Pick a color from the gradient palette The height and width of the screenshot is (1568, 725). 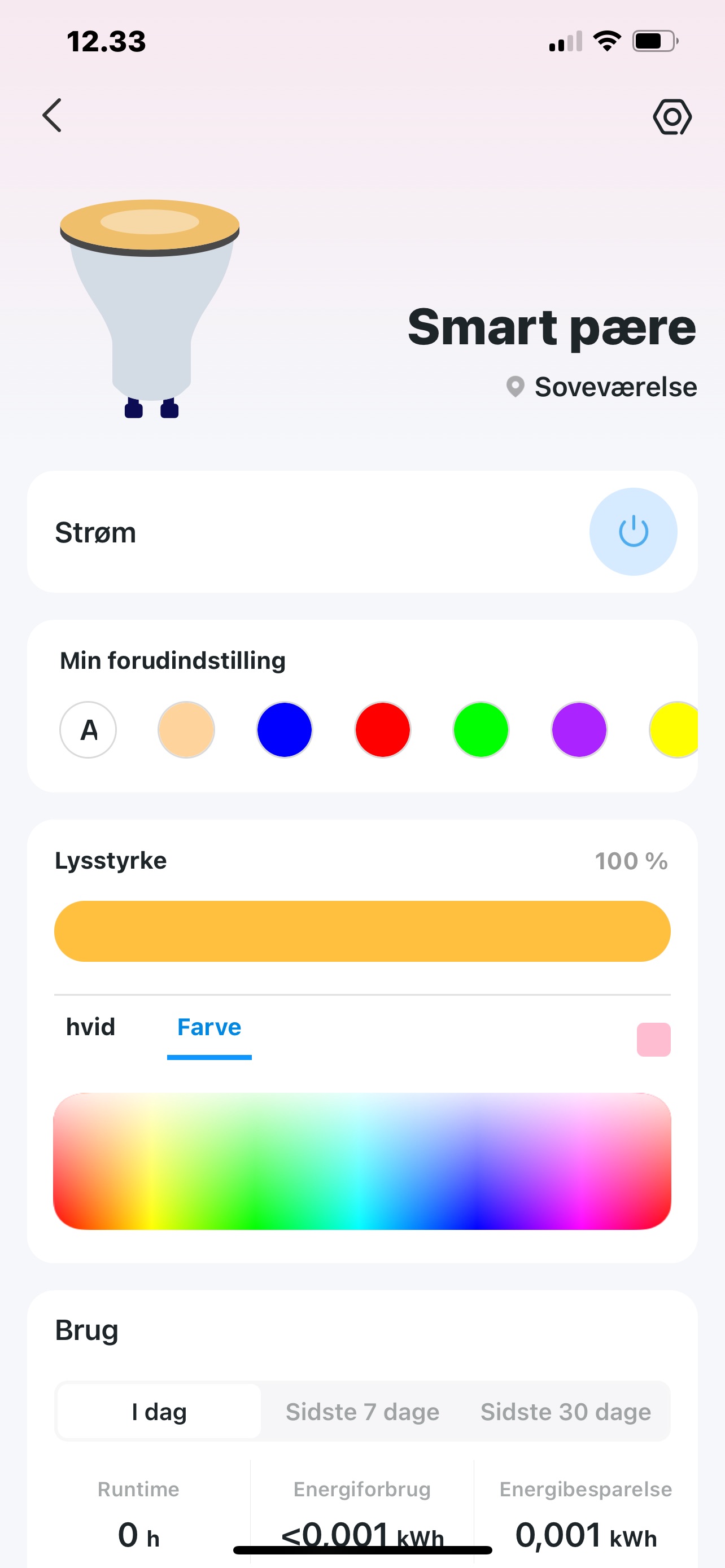coord(362,1161)
